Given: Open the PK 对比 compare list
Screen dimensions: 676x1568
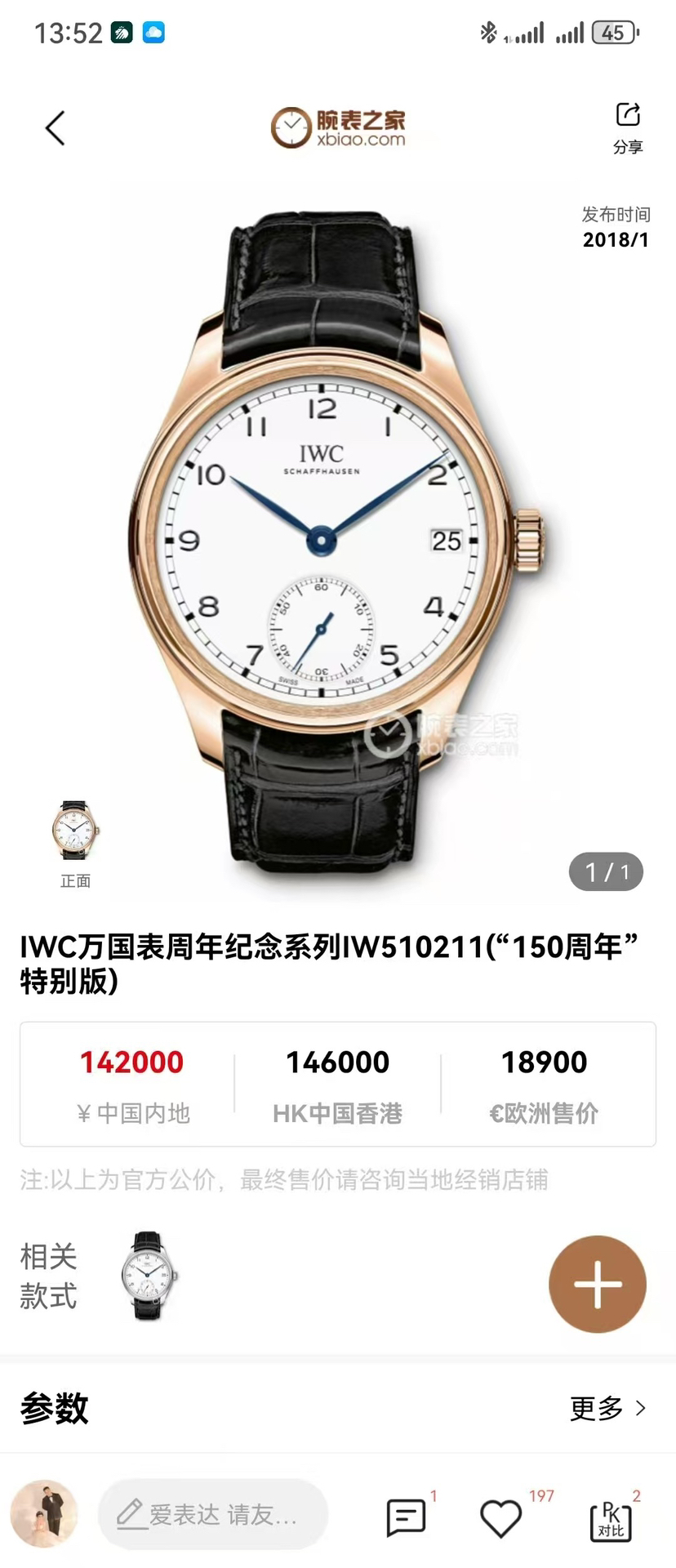Looking at the screenshot, I should (x=611, y=1521).
